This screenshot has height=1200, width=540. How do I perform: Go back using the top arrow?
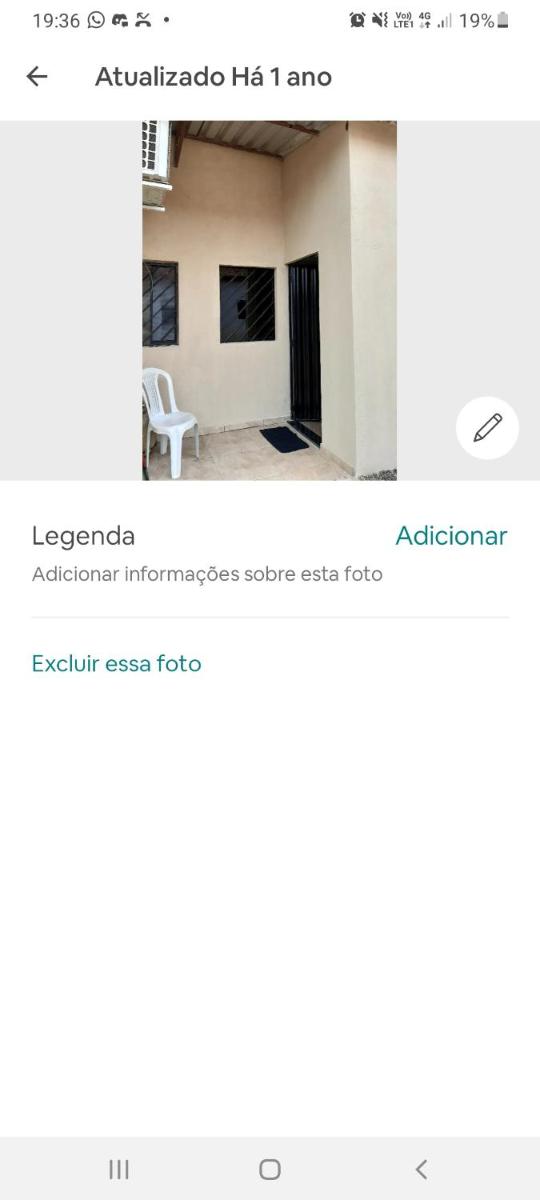tap(37, 77)
